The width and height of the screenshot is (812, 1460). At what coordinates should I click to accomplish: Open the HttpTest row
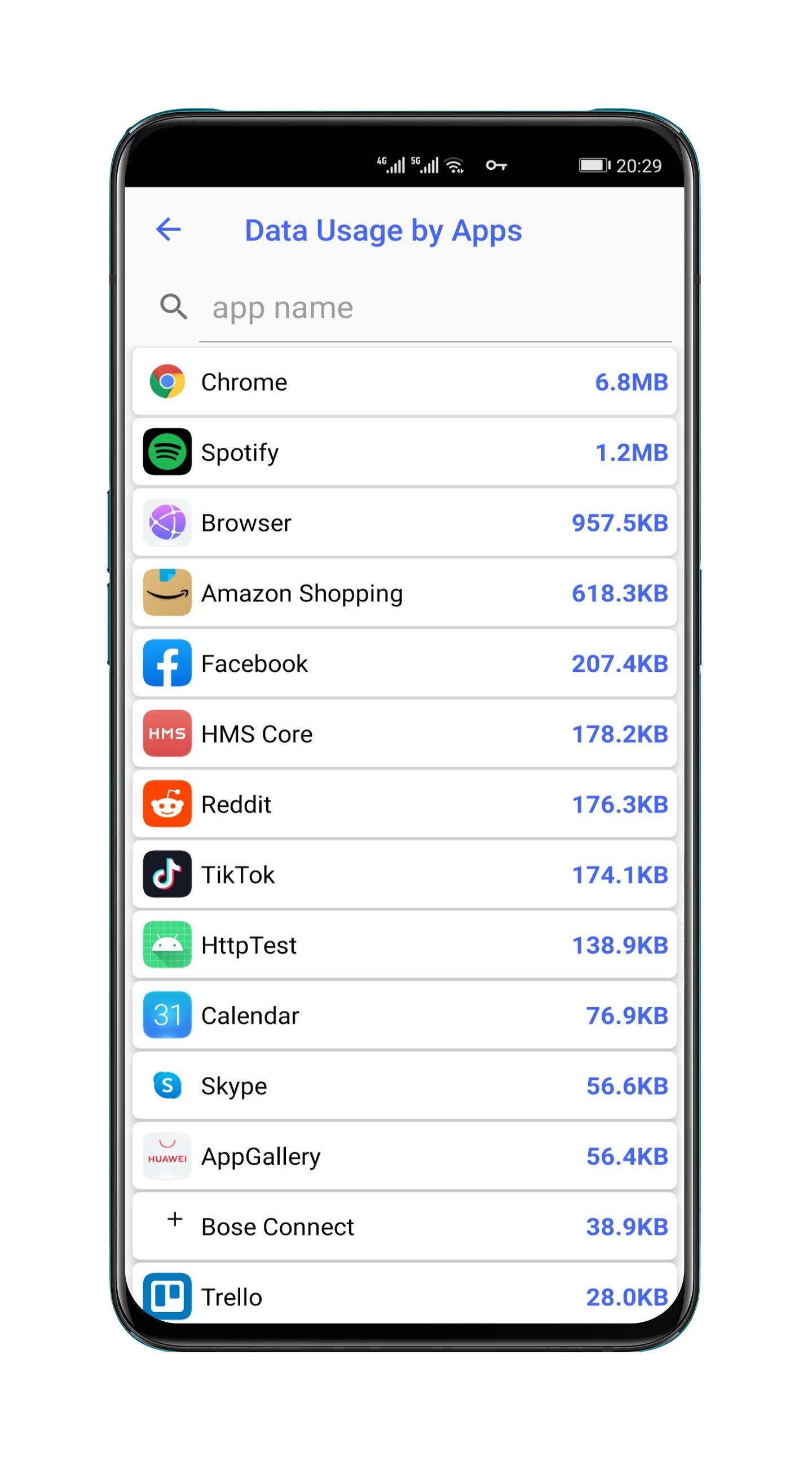coord(404,945)
